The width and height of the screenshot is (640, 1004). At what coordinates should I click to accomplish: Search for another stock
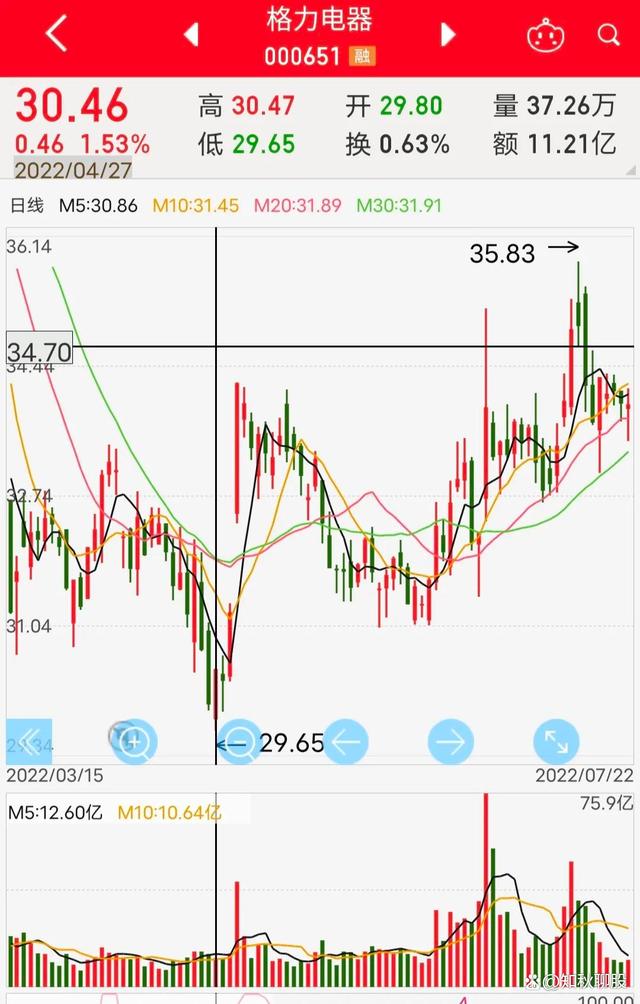608,36
